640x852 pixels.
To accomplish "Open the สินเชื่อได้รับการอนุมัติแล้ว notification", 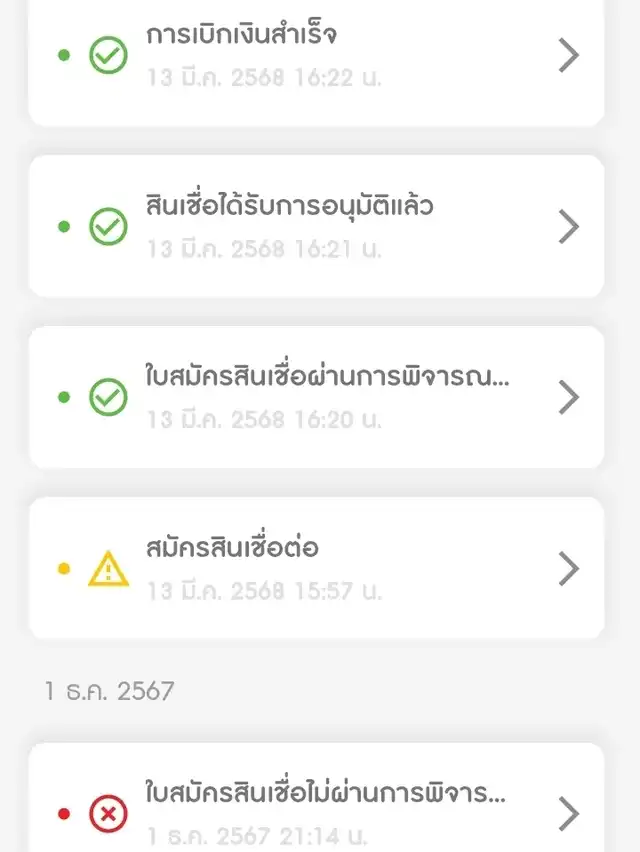I will point(316,226).
